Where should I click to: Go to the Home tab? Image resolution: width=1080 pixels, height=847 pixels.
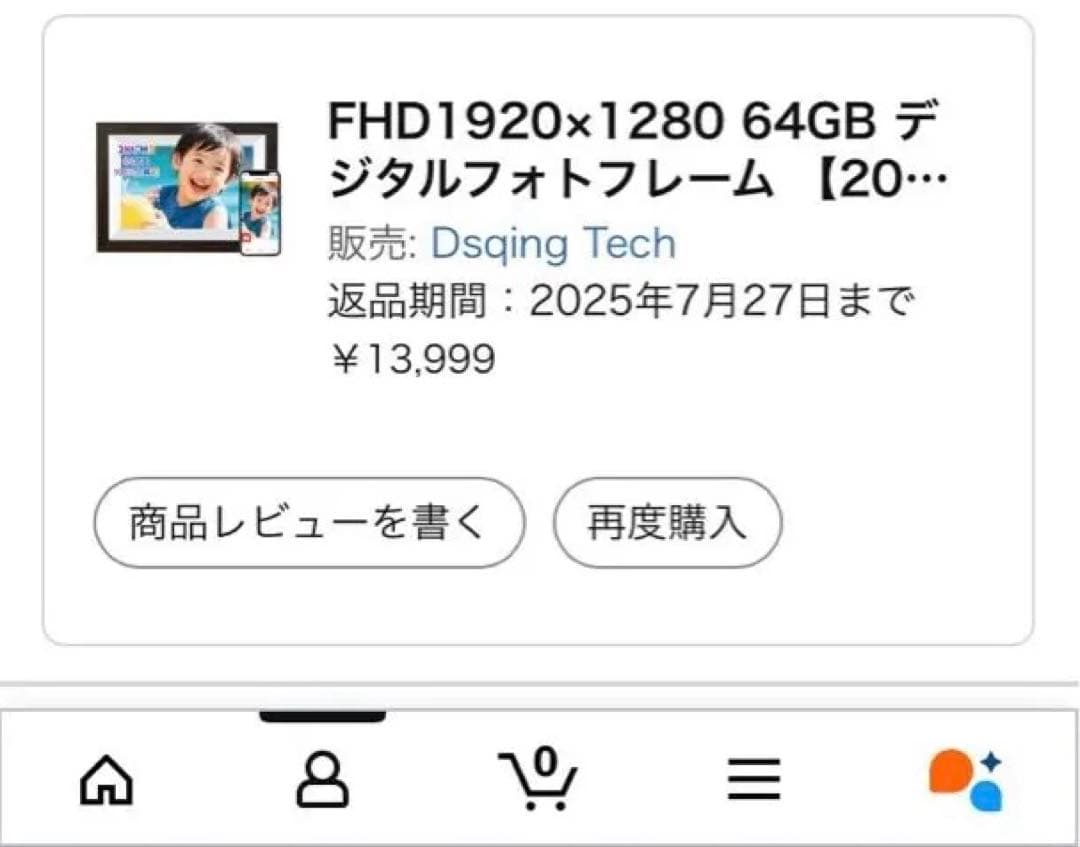[x=106, y=779]
